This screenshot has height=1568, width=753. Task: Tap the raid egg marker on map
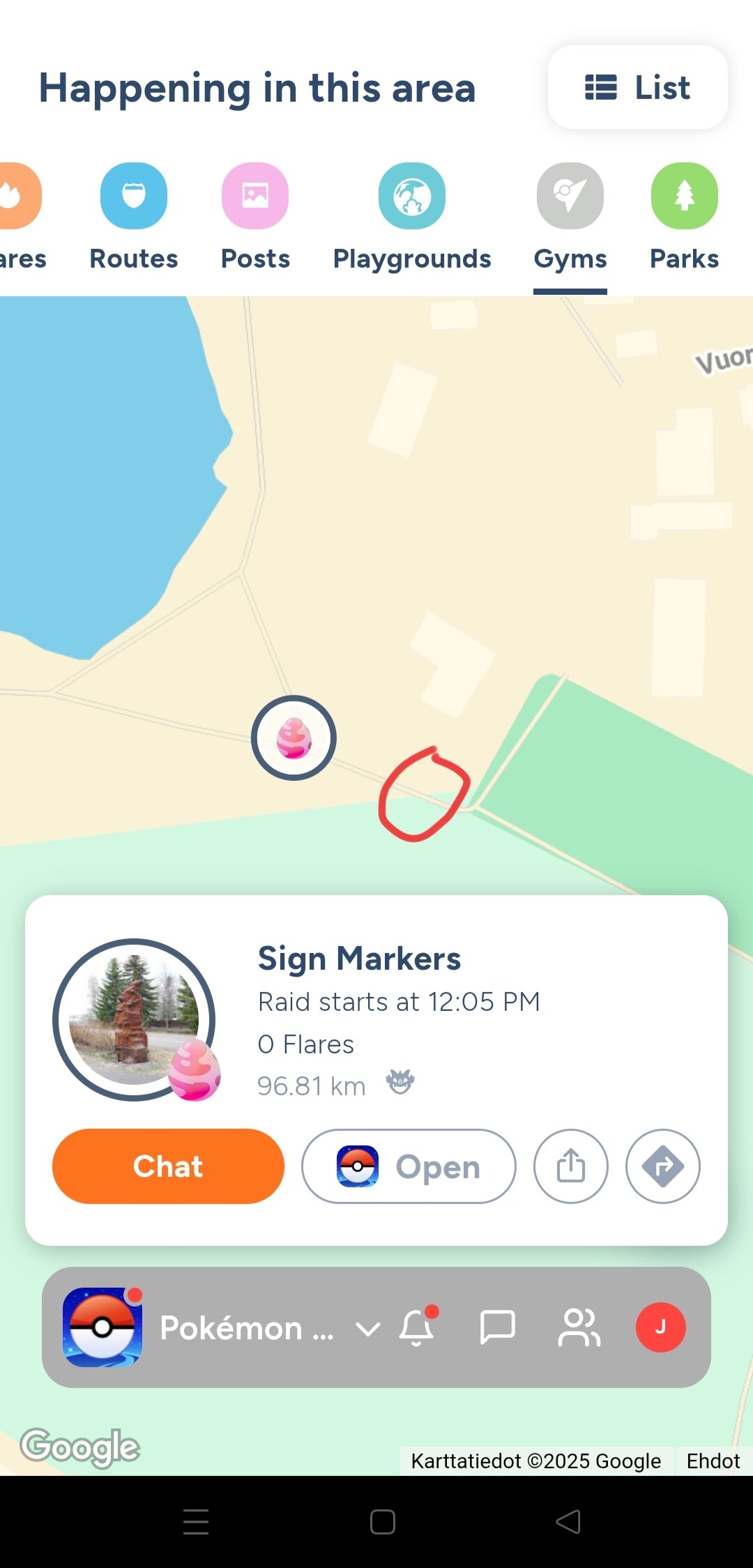[x=294, y=738]
